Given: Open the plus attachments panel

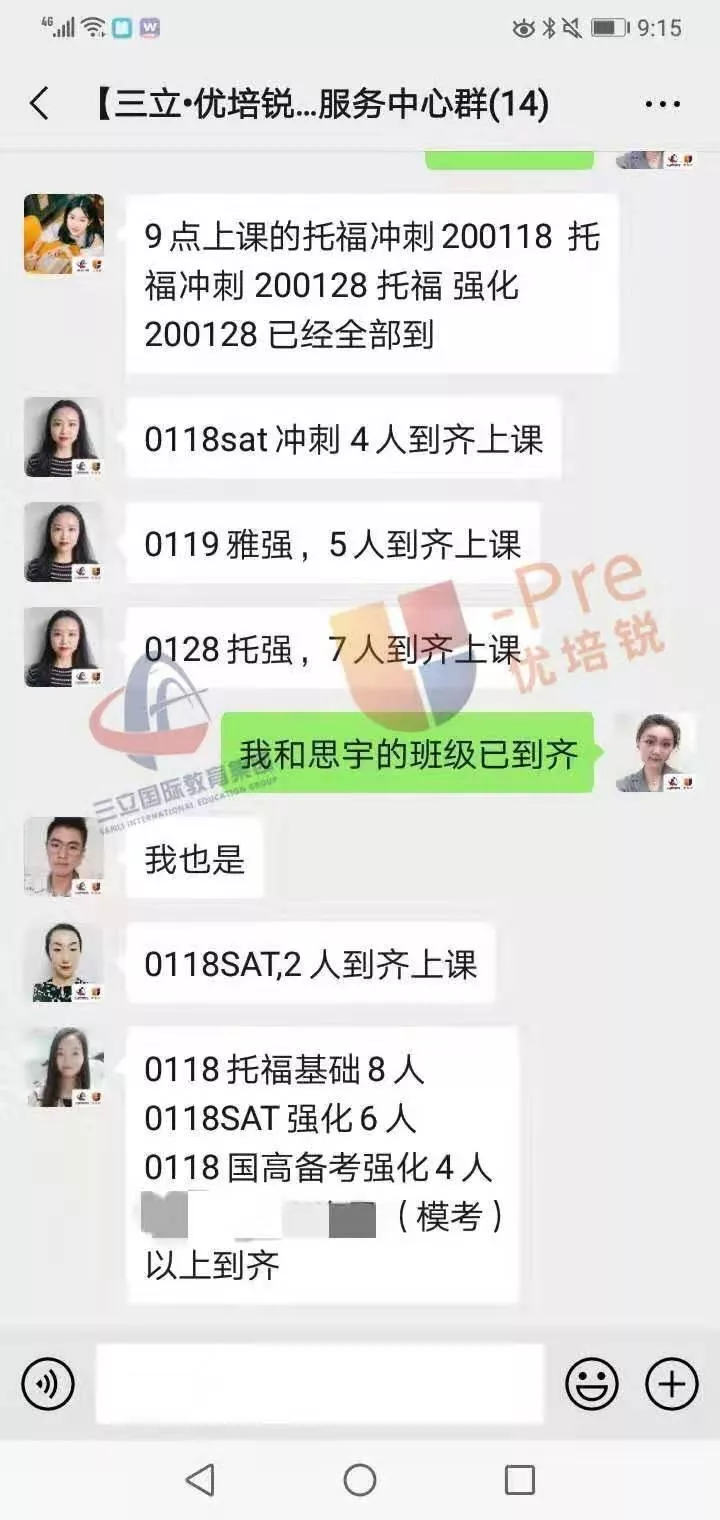Looking at the screenshot, I should pos(672,1384).
